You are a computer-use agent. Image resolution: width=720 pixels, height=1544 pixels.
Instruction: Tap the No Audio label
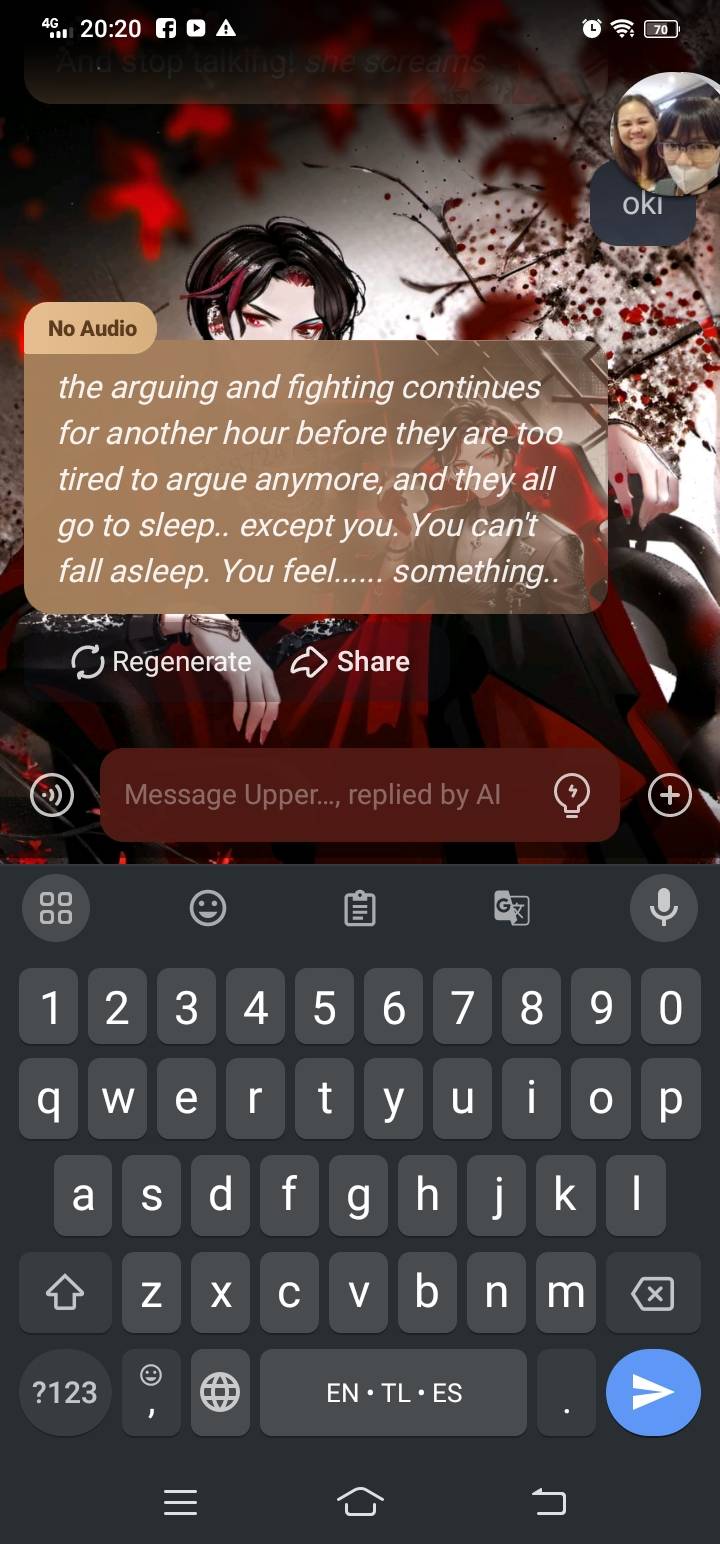91,328
